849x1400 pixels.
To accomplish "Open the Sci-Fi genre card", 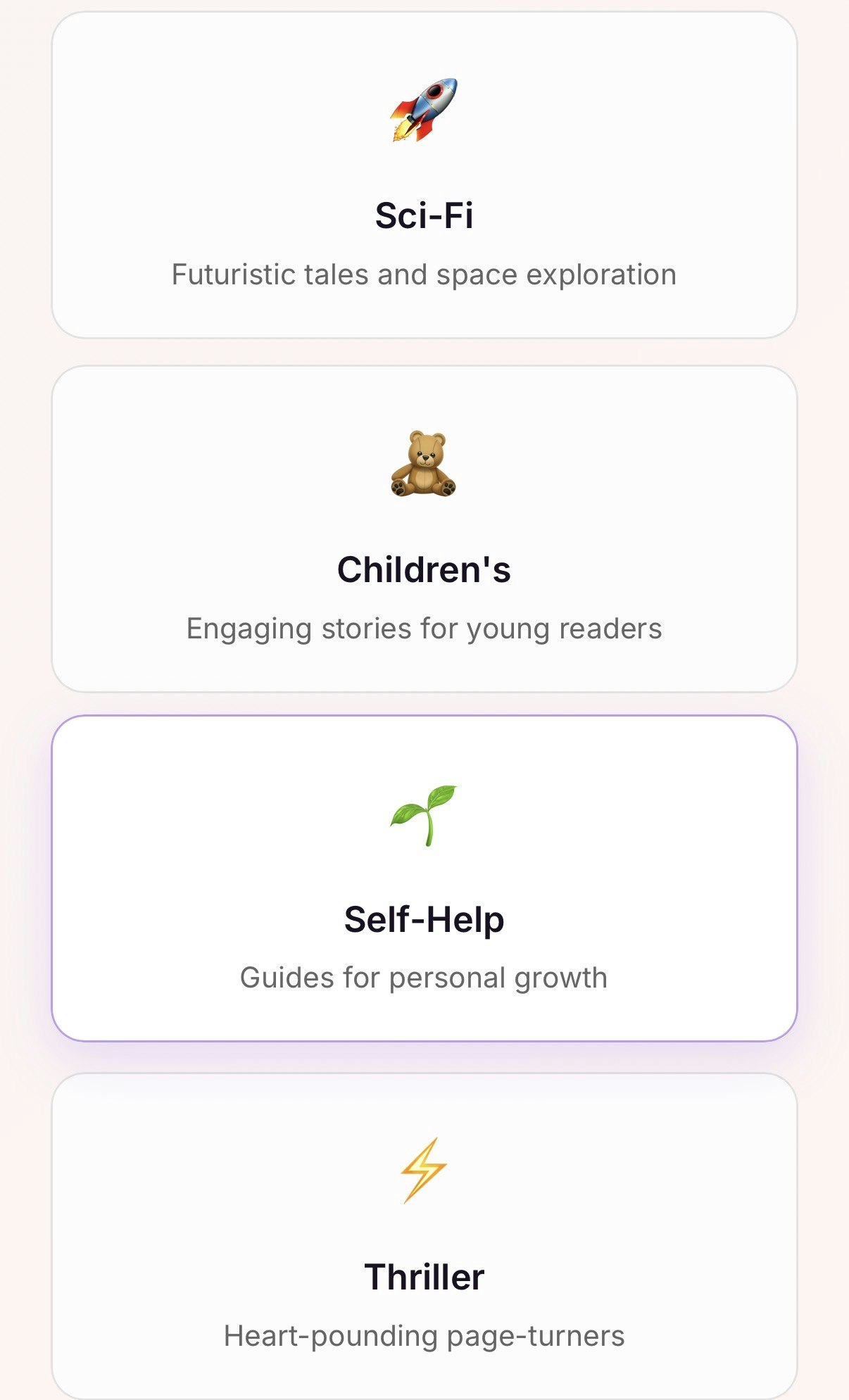I will (424, 176).
